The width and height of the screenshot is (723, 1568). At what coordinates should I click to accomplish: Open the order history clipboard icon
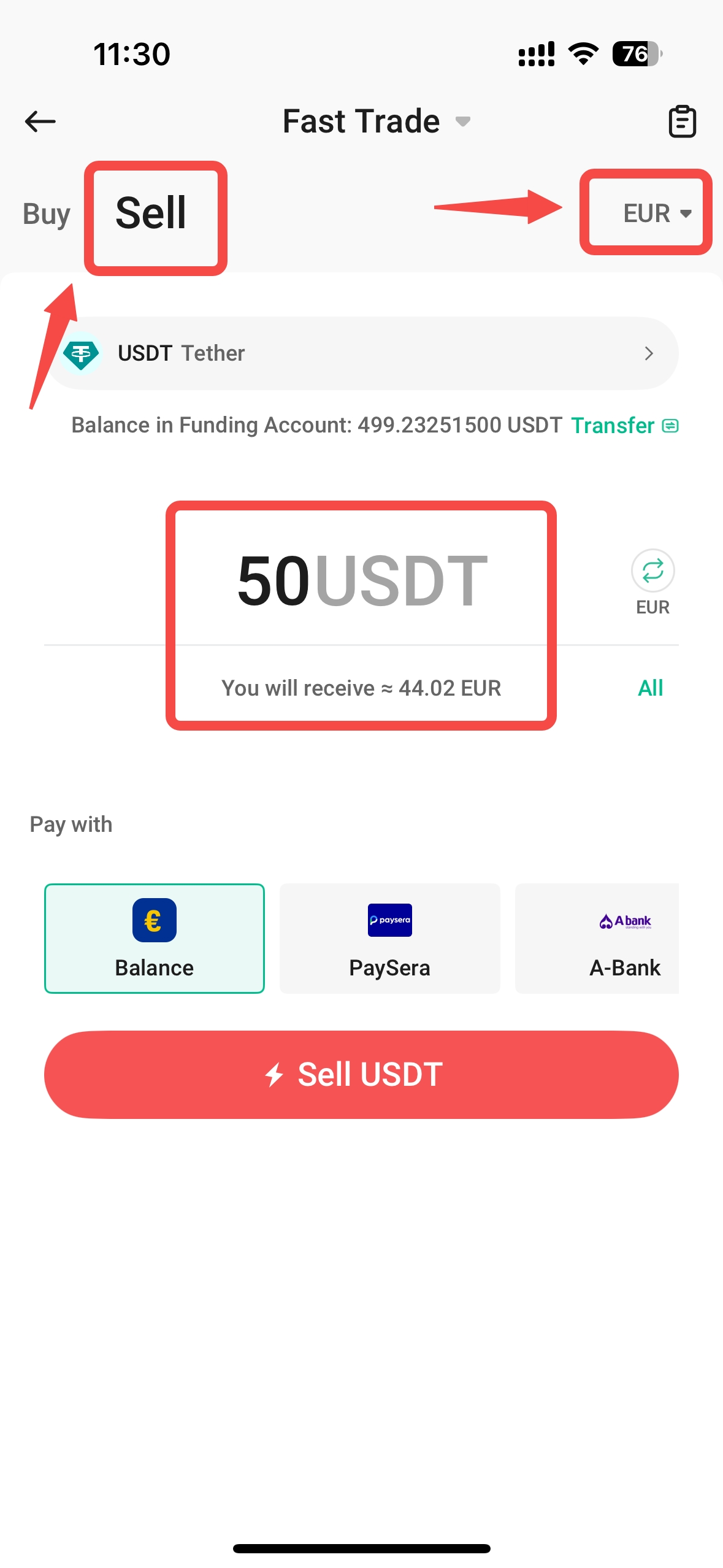click(x=682, y=121)
